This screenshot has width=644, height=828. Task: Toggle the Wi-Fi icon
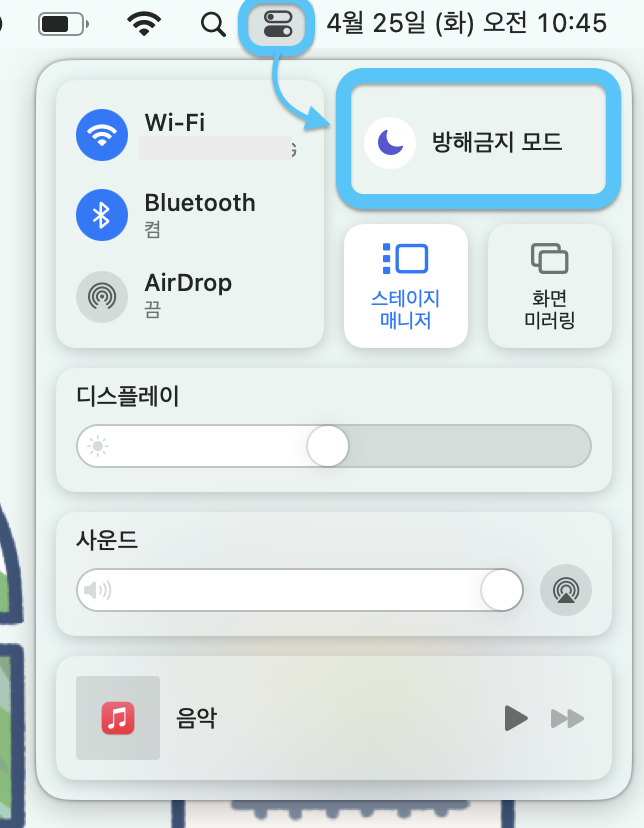pyautogui.click(x=102, y=135)
